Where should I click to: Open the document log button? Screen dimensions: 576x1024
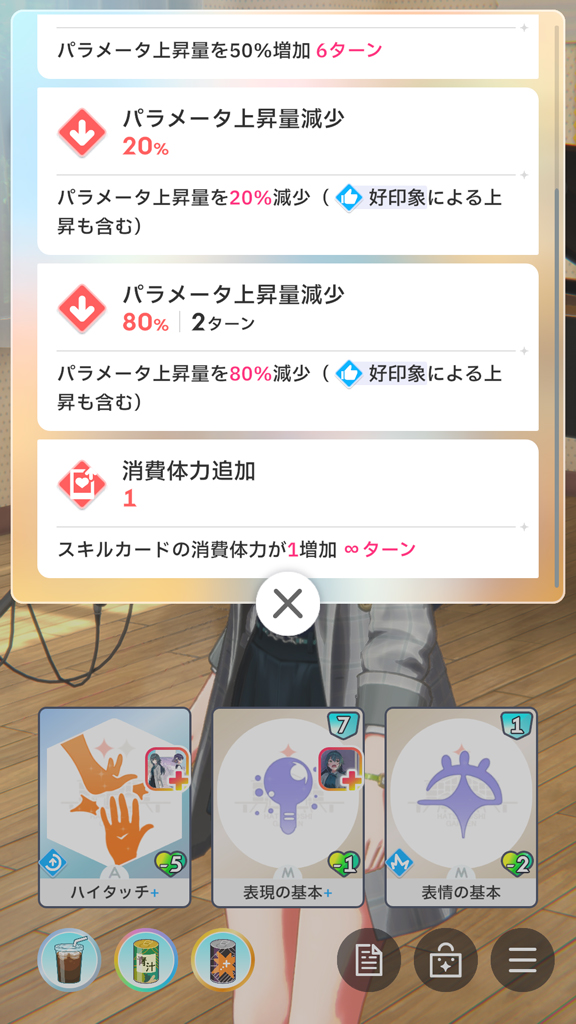[369, 960]
